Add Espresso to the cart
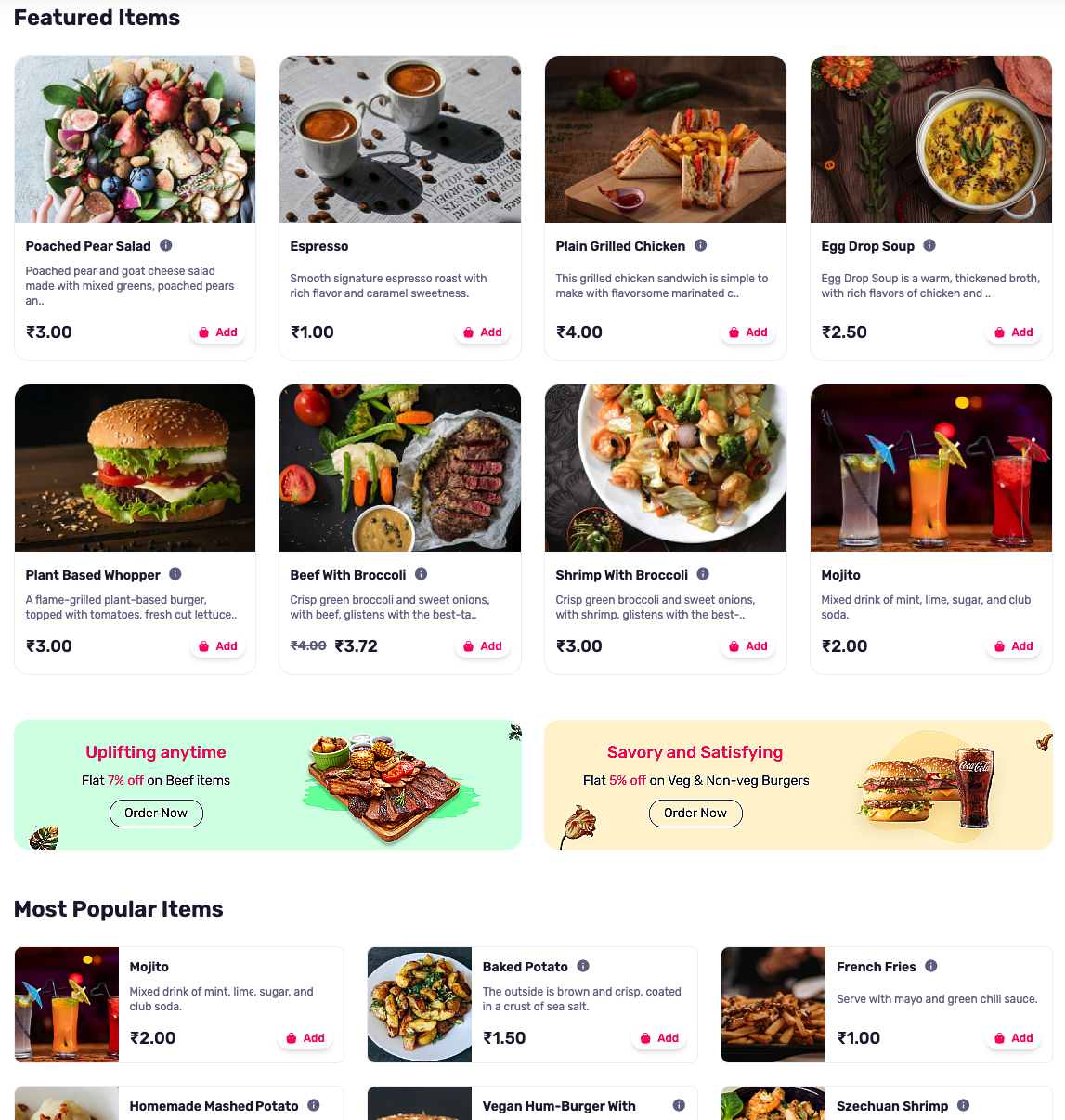Viewport: 1065px width, 1120px height. [482, 332]
